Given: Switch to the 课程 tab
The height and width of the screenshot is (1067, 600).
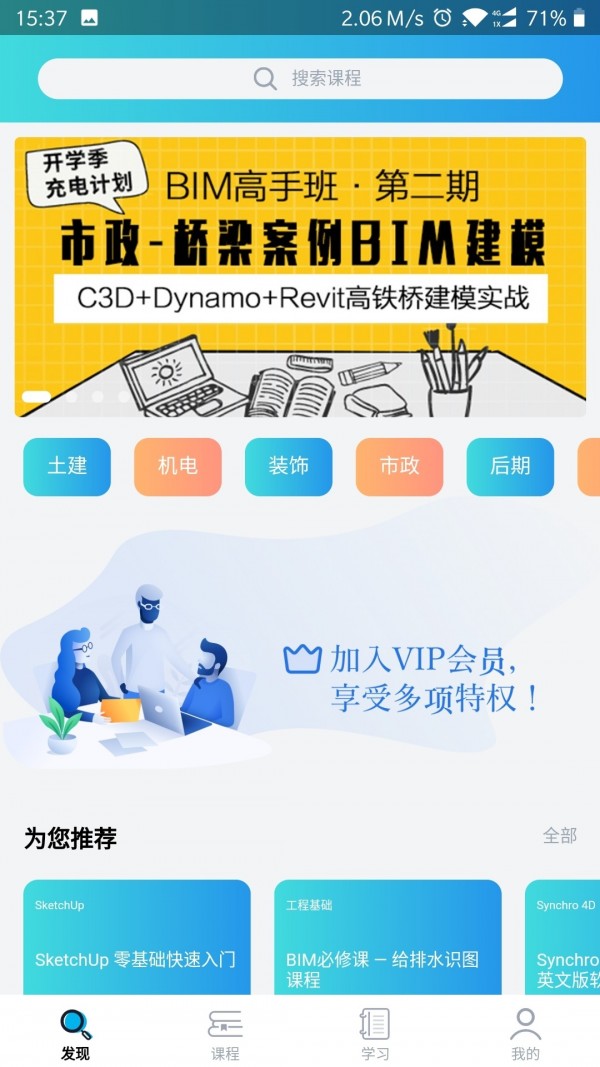Looking at the screenshot, I should (x=225, y=1033).
